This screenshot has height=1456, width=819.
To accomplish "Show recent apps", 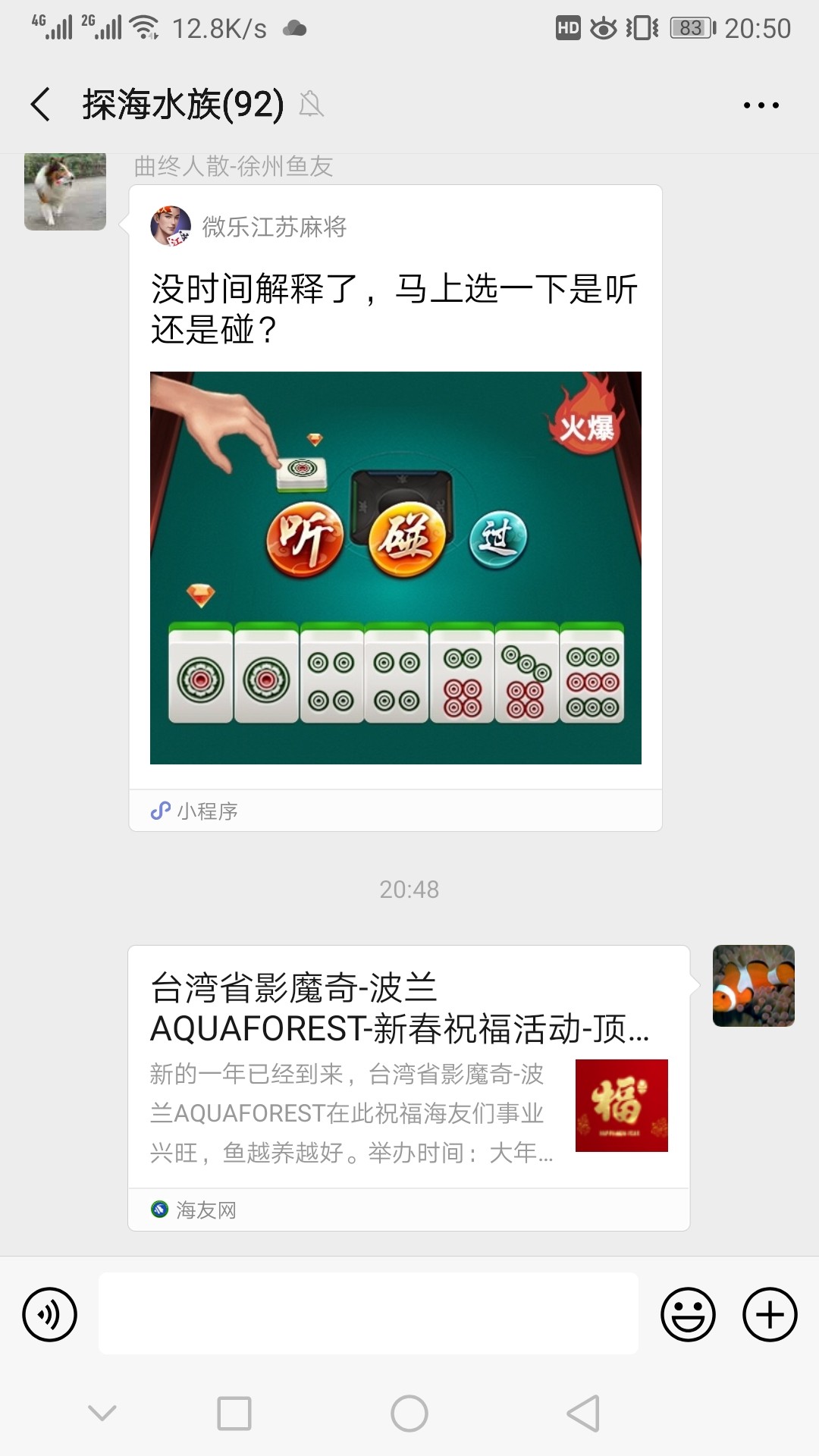I will [234, 1414].
